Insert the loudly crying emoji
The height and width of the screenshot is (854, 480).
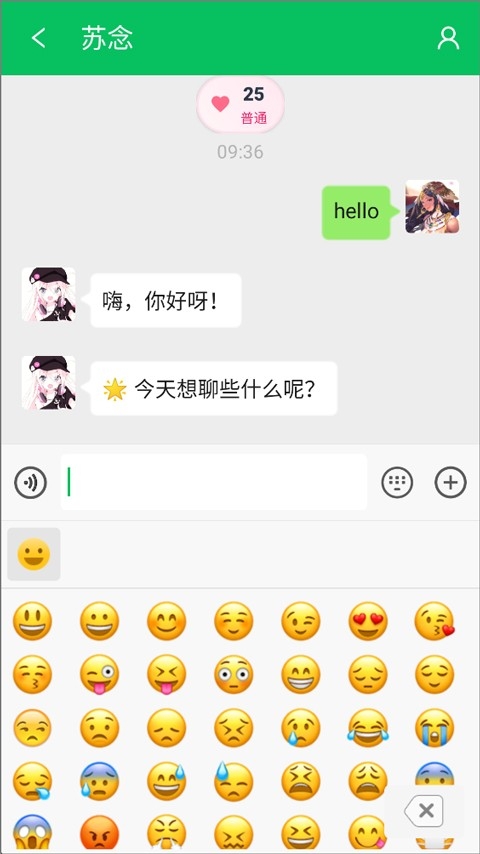click(x=435, y=728)
